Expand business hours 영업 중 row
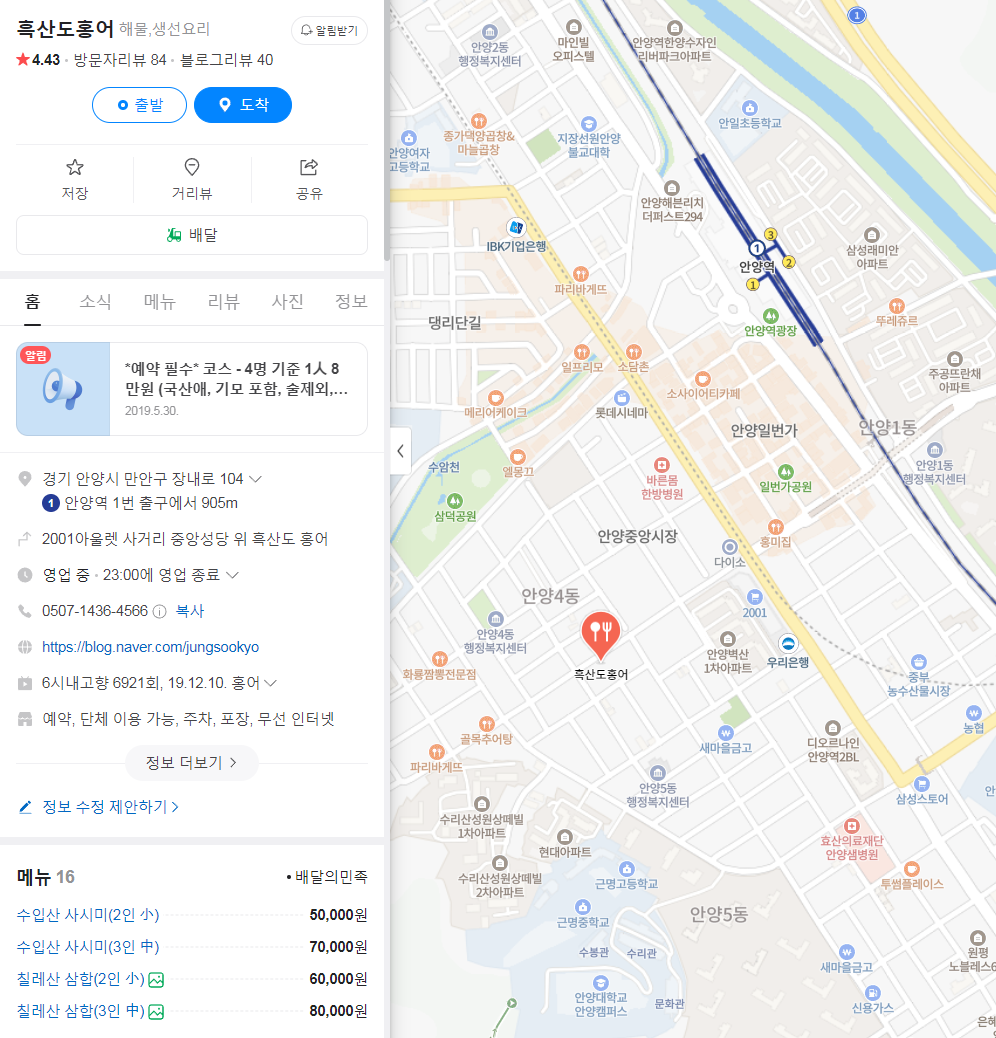The image size is (996, 1038). [232, 575]
